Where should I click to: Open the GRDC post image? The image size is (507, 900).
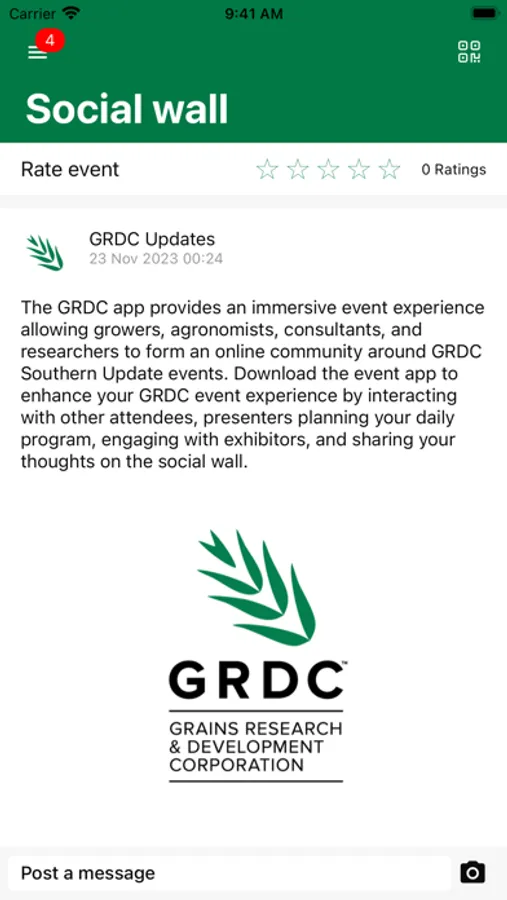pos(256,655)
